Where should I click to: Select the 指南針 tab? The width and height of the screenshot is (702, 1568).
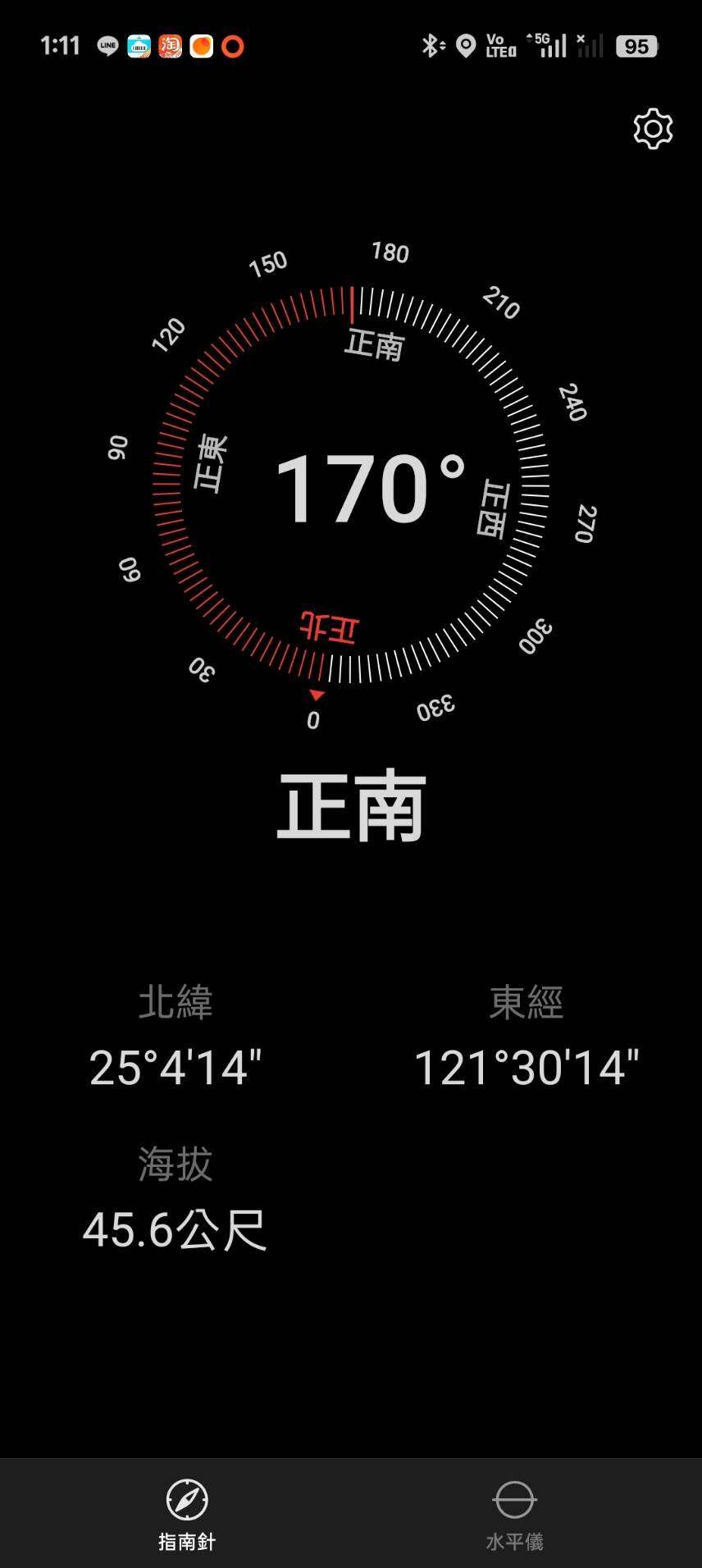[x=187, y=1514]
